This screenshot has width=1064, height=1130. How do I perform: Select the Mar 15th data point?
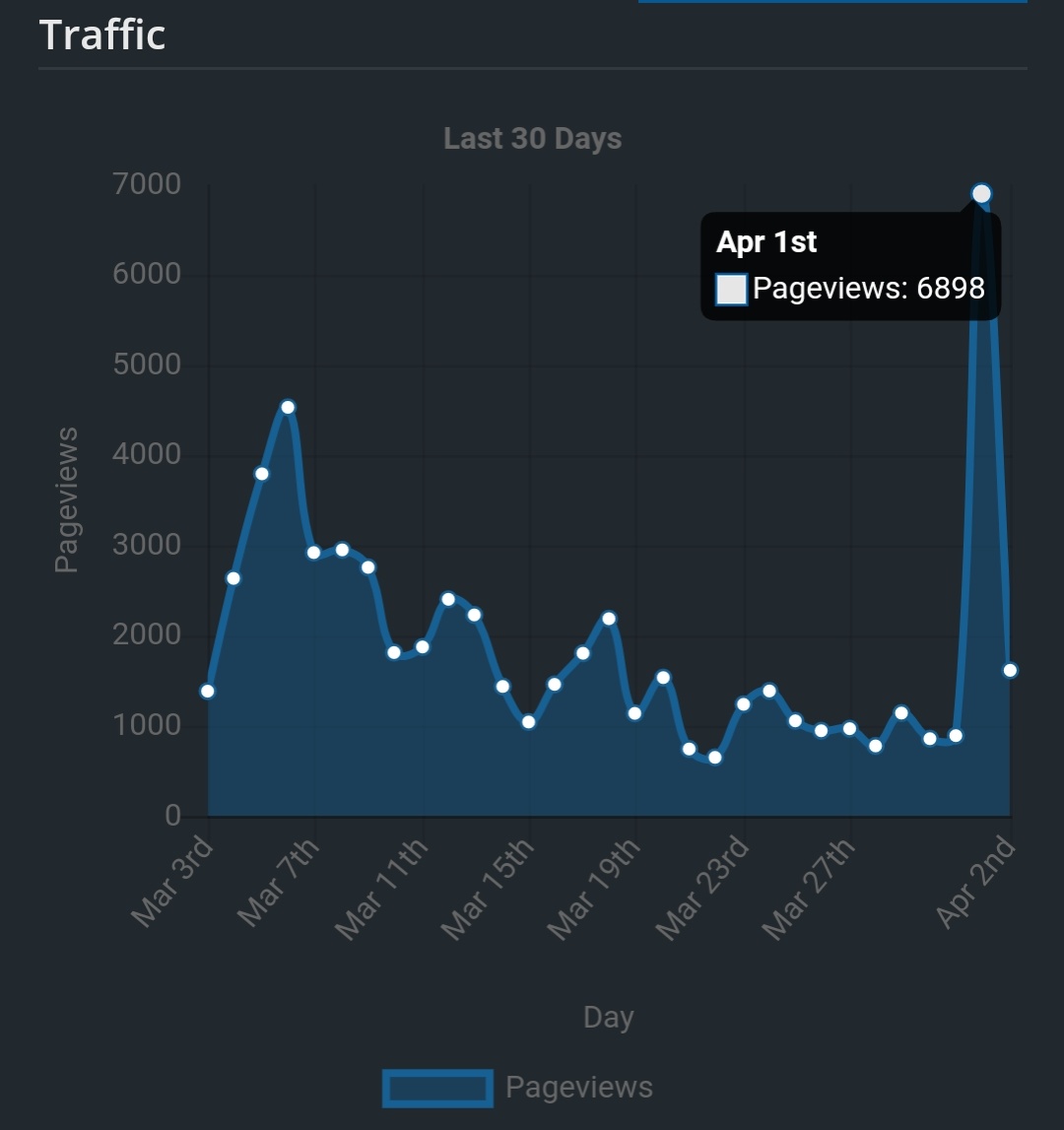coord(529,722)
